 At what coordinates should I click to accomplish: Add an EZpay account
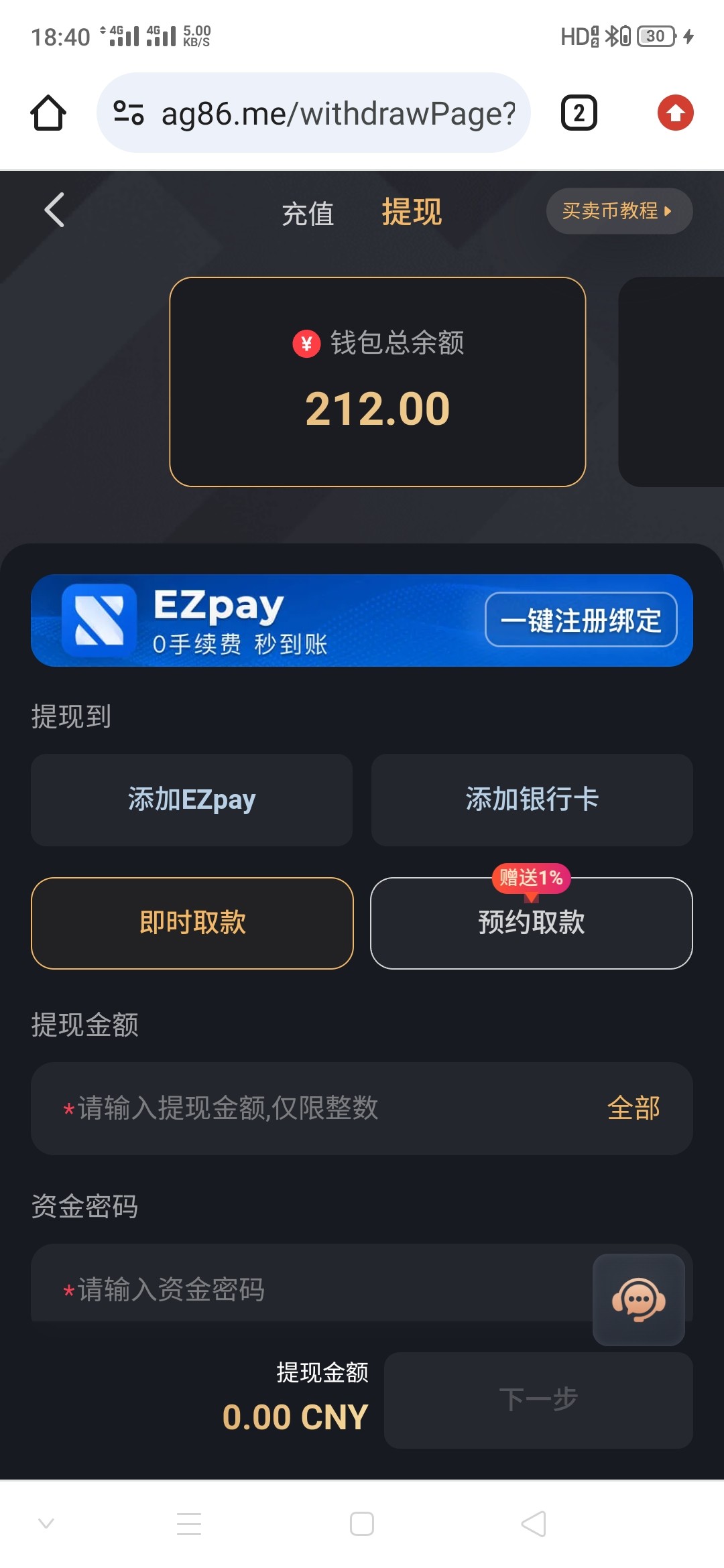pyautogui.click(x=192, y=800)
